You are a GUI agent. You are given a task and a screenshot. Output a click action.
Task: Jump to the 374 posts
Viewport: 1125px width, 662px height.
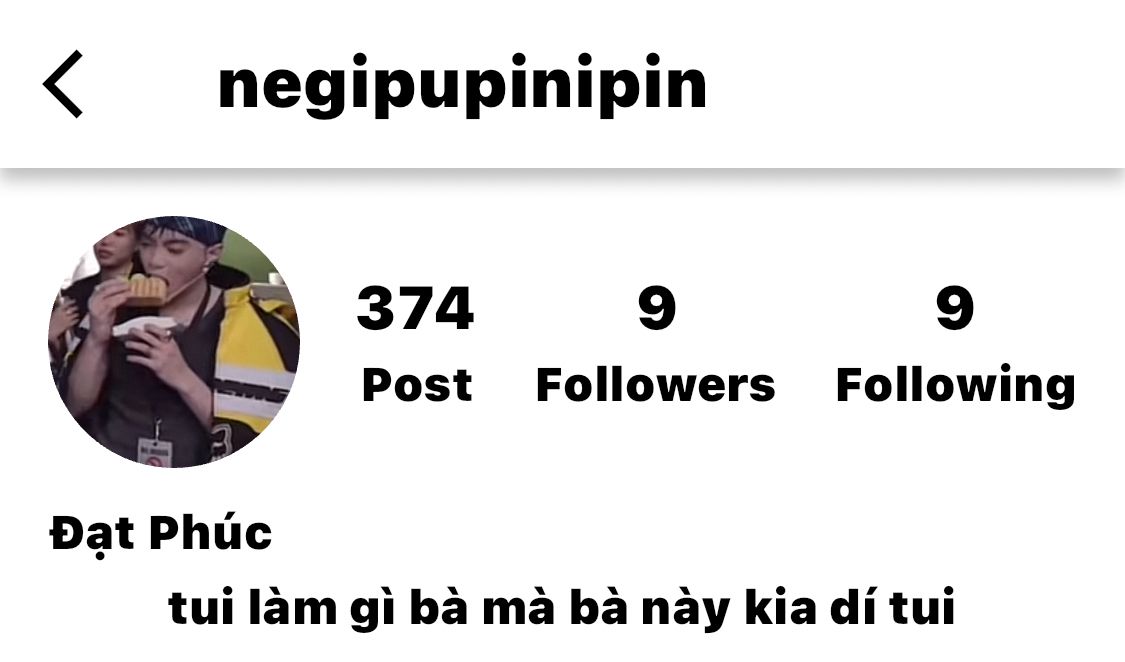click(x=416, y=345)
